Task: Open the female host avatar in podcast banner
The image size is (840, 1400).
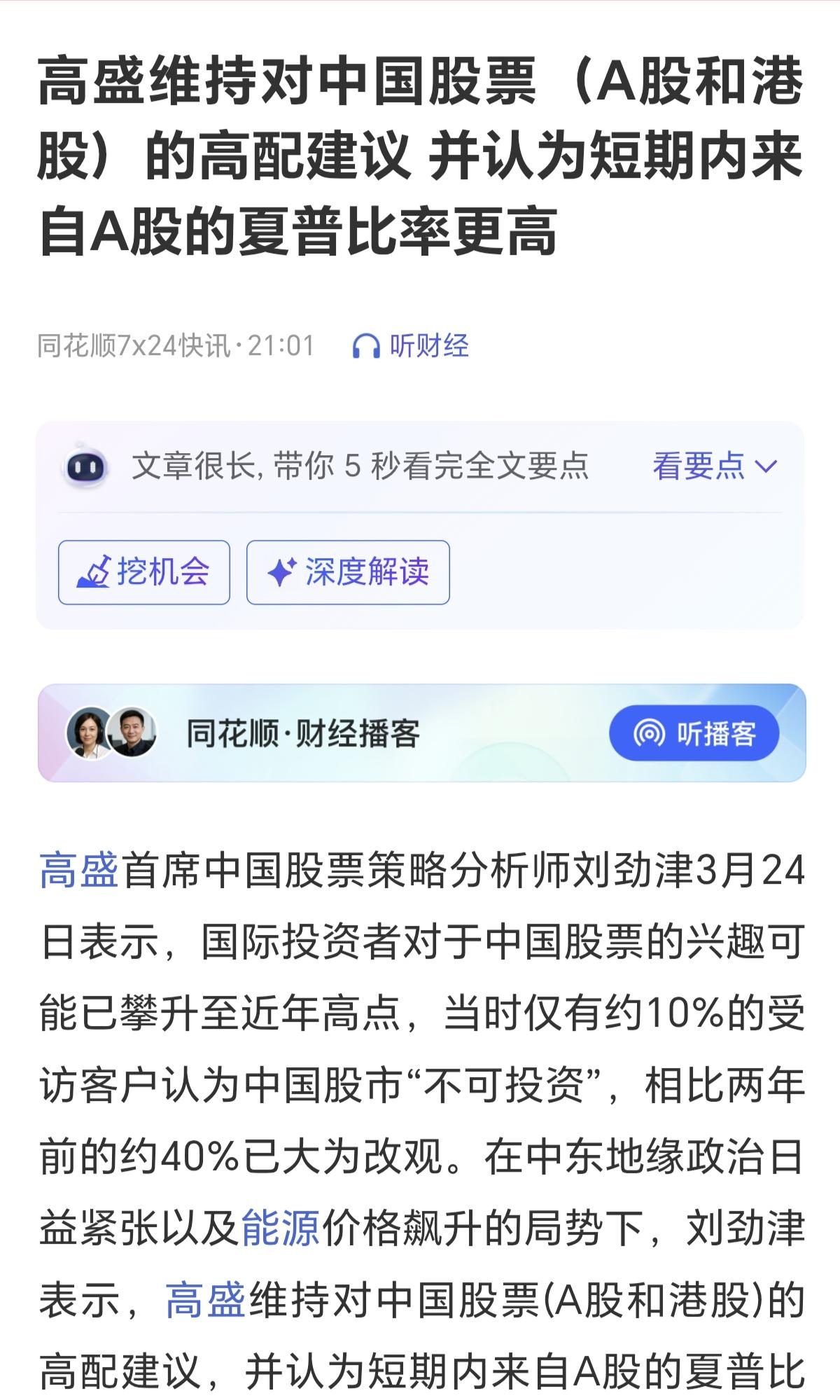Action: (87, 733)
